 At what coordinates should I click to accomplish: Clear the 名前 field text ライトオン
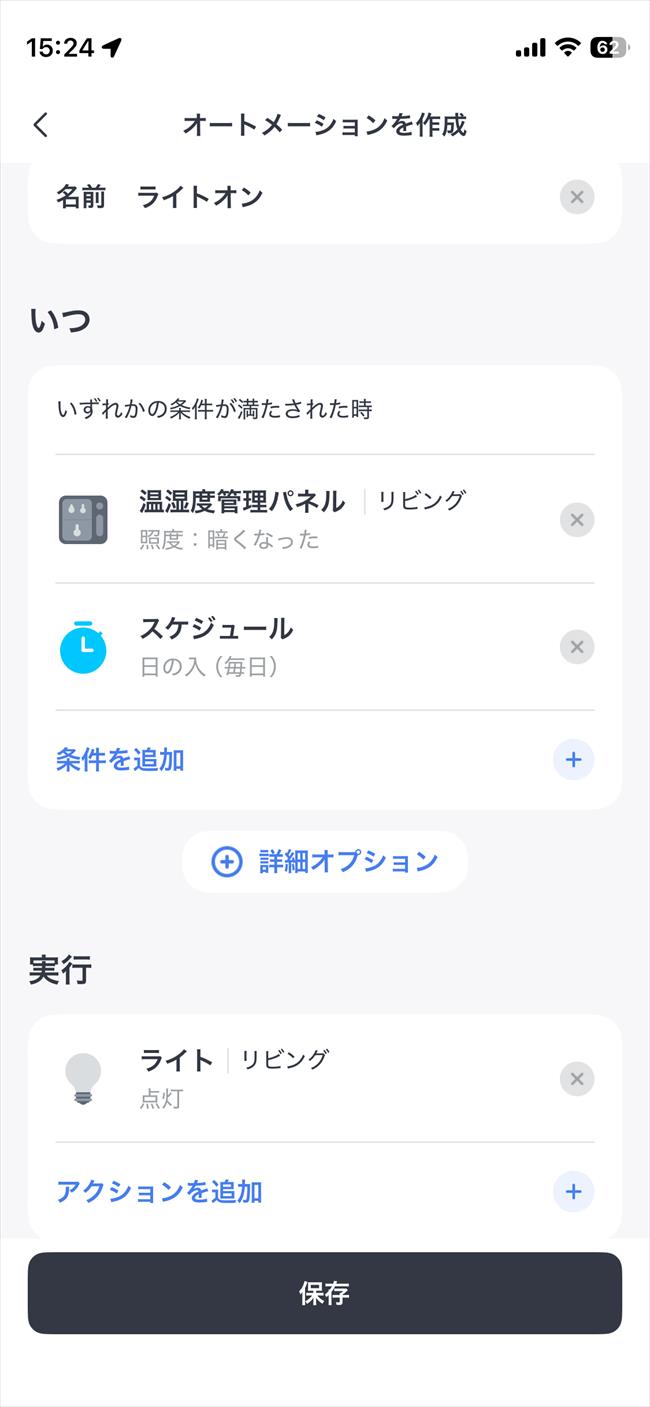pos(576,197)
